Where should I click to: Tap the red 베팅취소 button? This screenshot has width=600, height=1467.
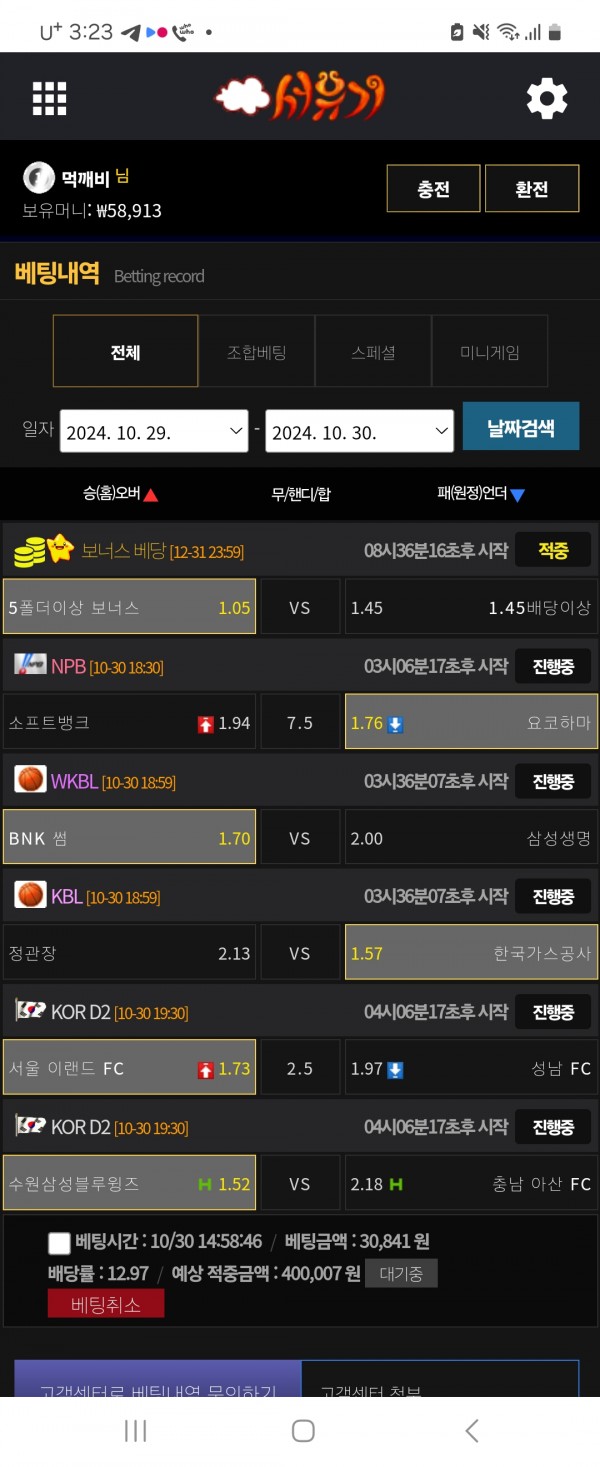[x=105, y=1304]
